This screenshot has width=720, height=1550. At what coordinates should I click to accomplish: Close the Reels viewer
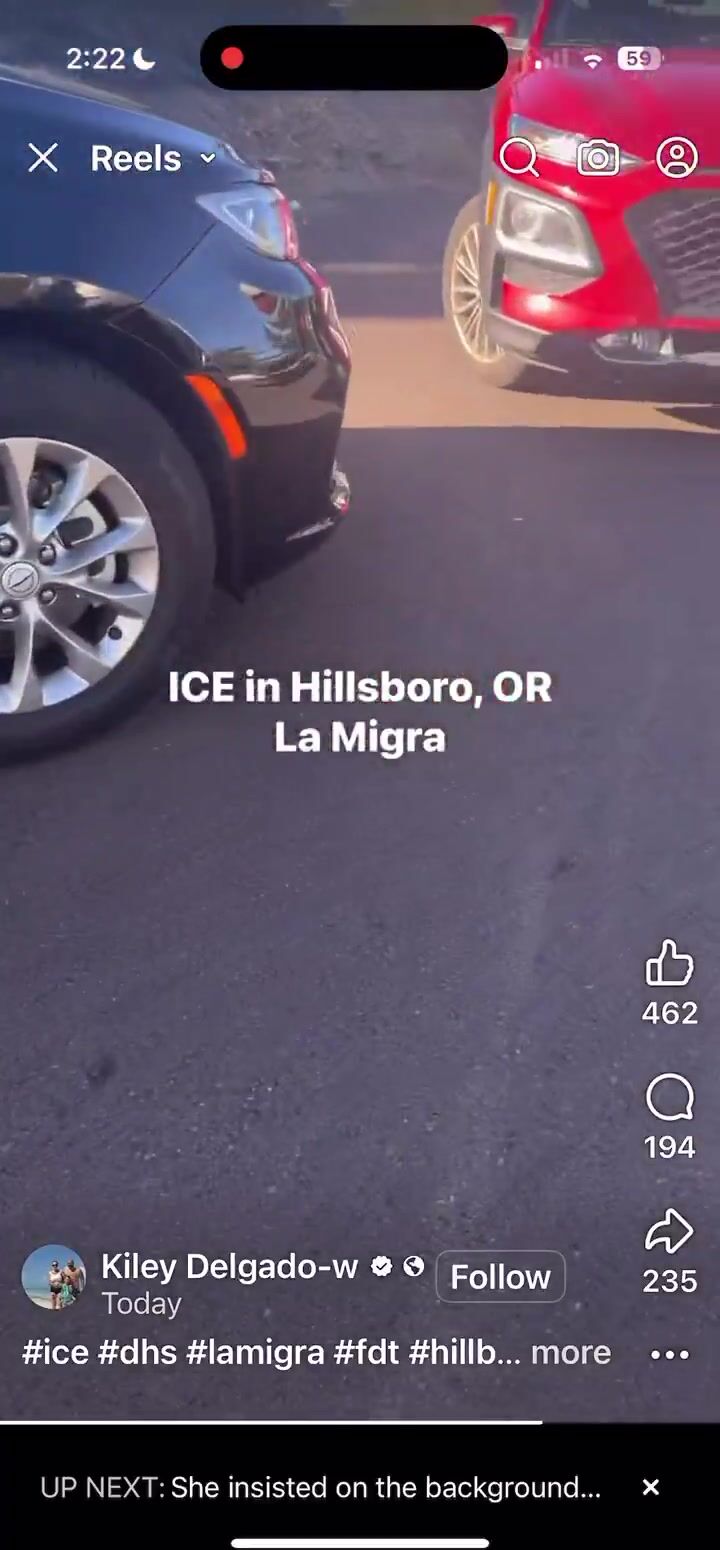pyautogui.click(x=43, y=158)
